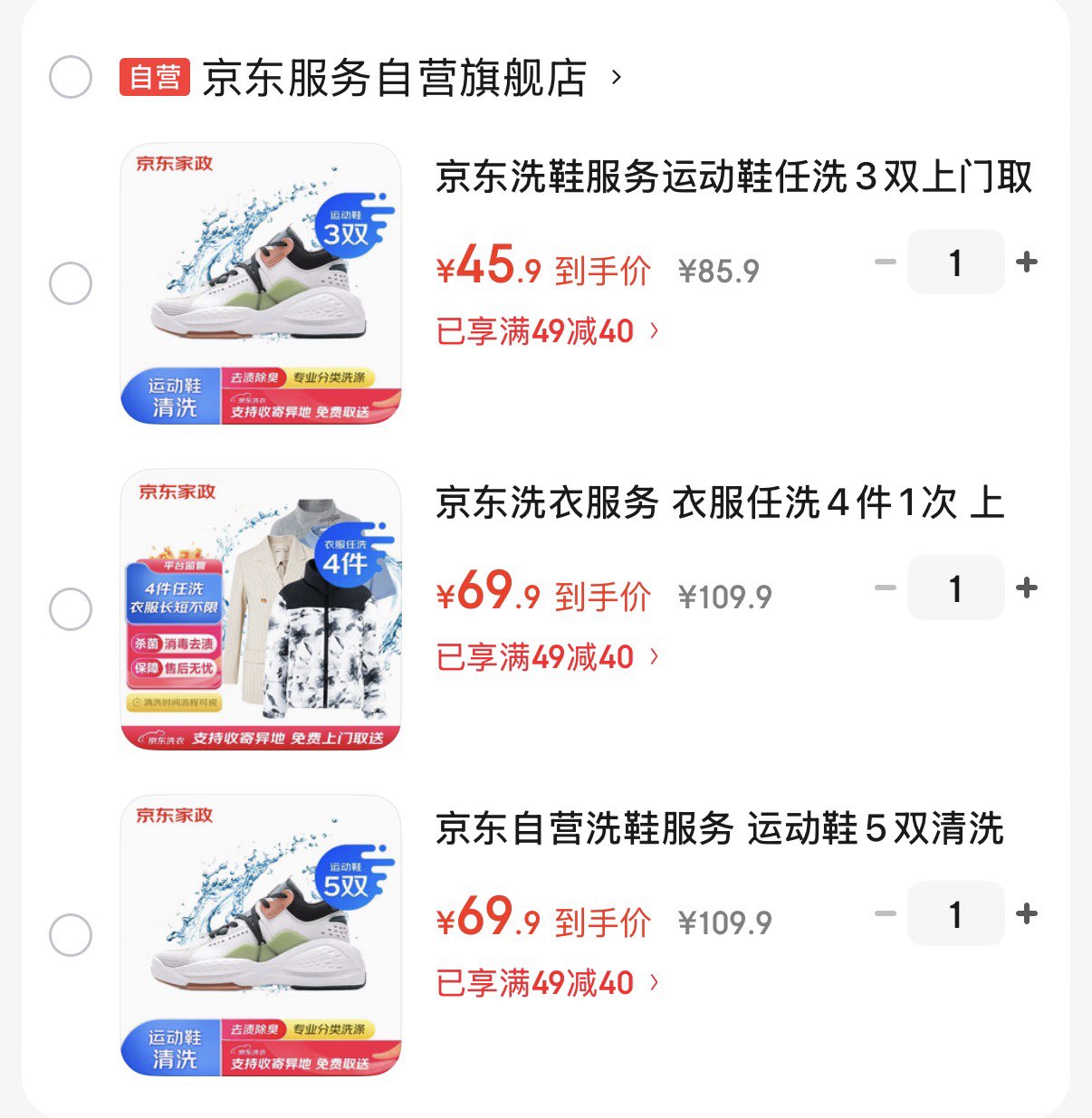Edit quantity field of 运动鞋5双清洗
Viewport: 1092px width, 1118px height.
click(x=955, y=914)
